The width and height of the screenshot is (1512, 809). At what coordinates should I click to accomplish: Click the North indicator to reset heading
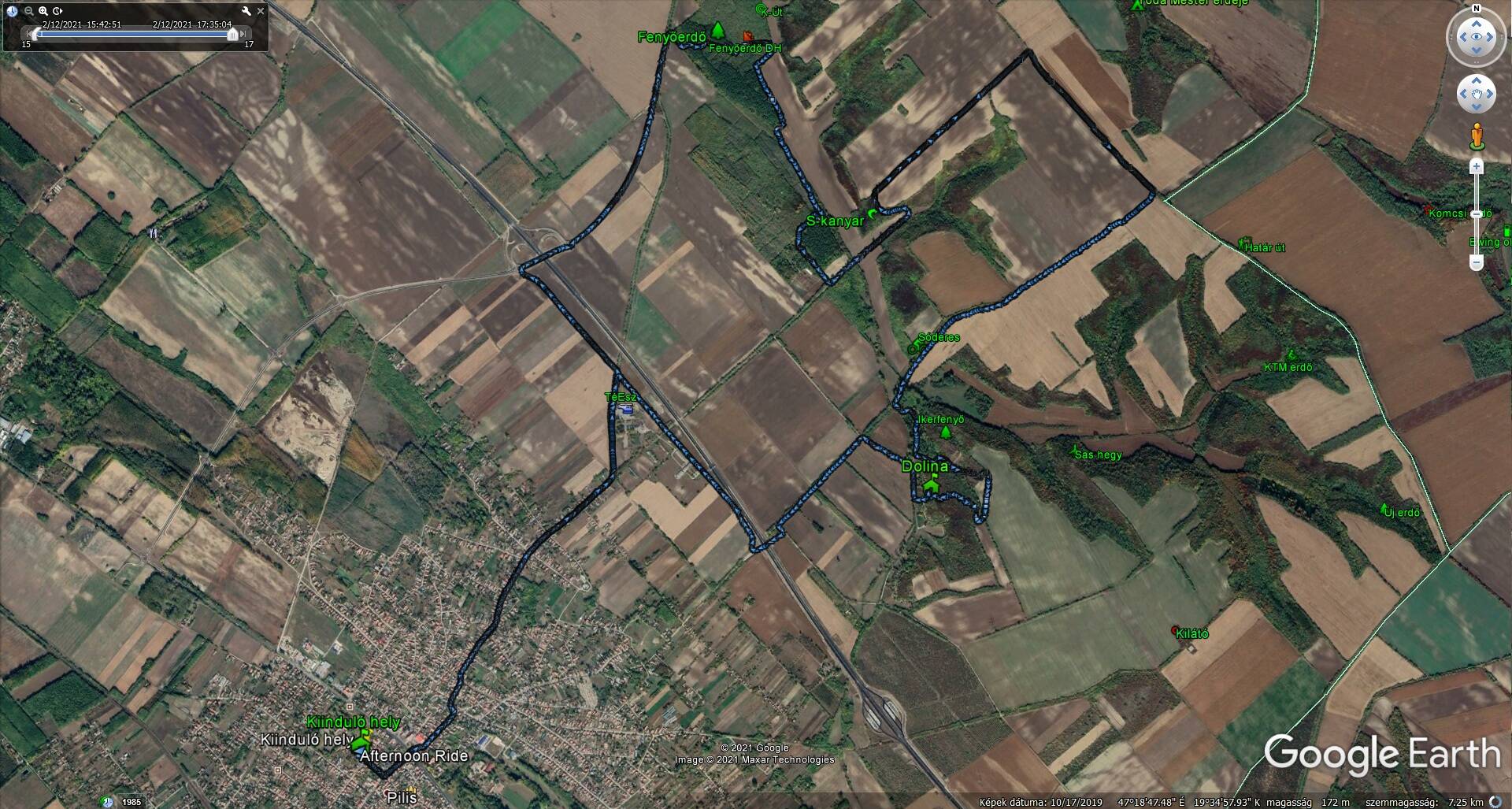1477,9
